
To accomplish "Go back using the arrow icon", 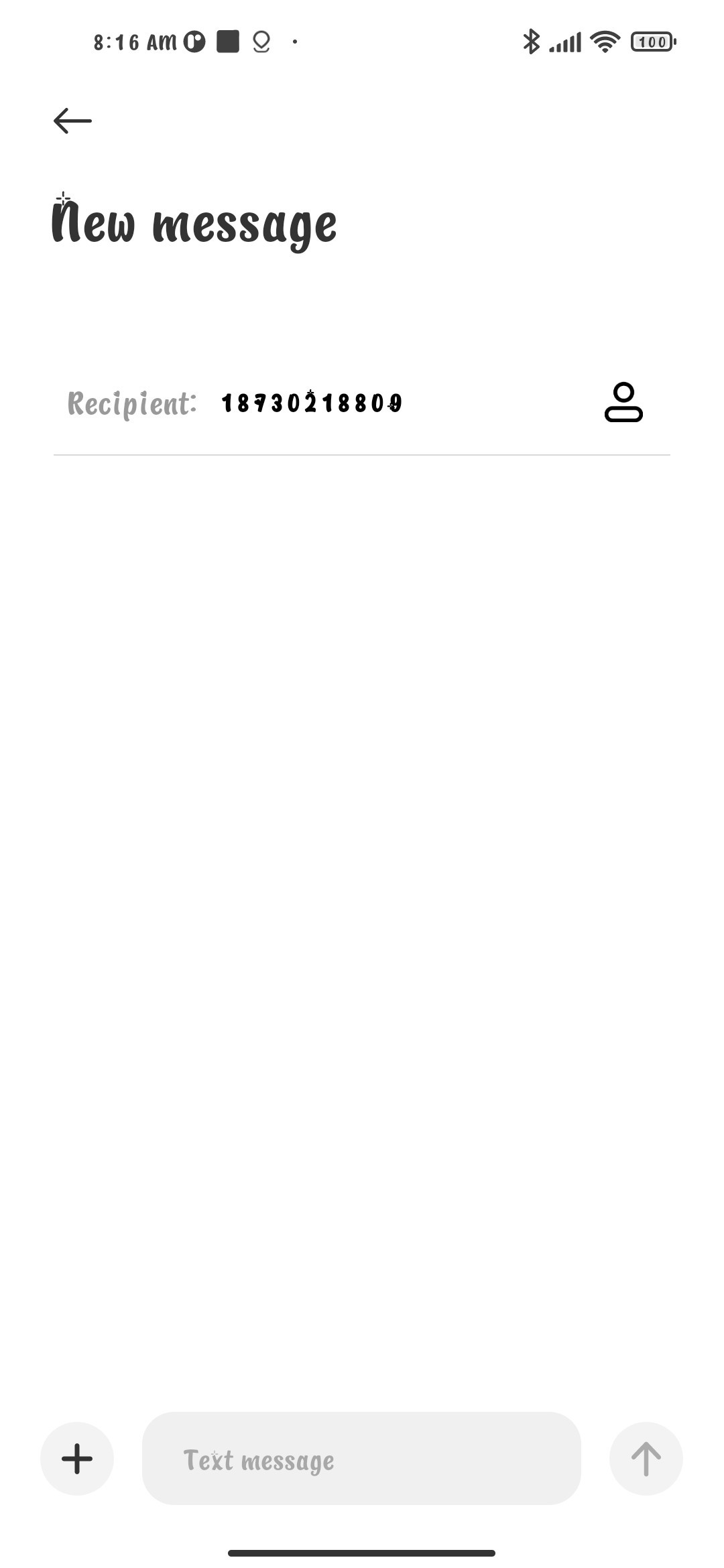I will point(72,121).
